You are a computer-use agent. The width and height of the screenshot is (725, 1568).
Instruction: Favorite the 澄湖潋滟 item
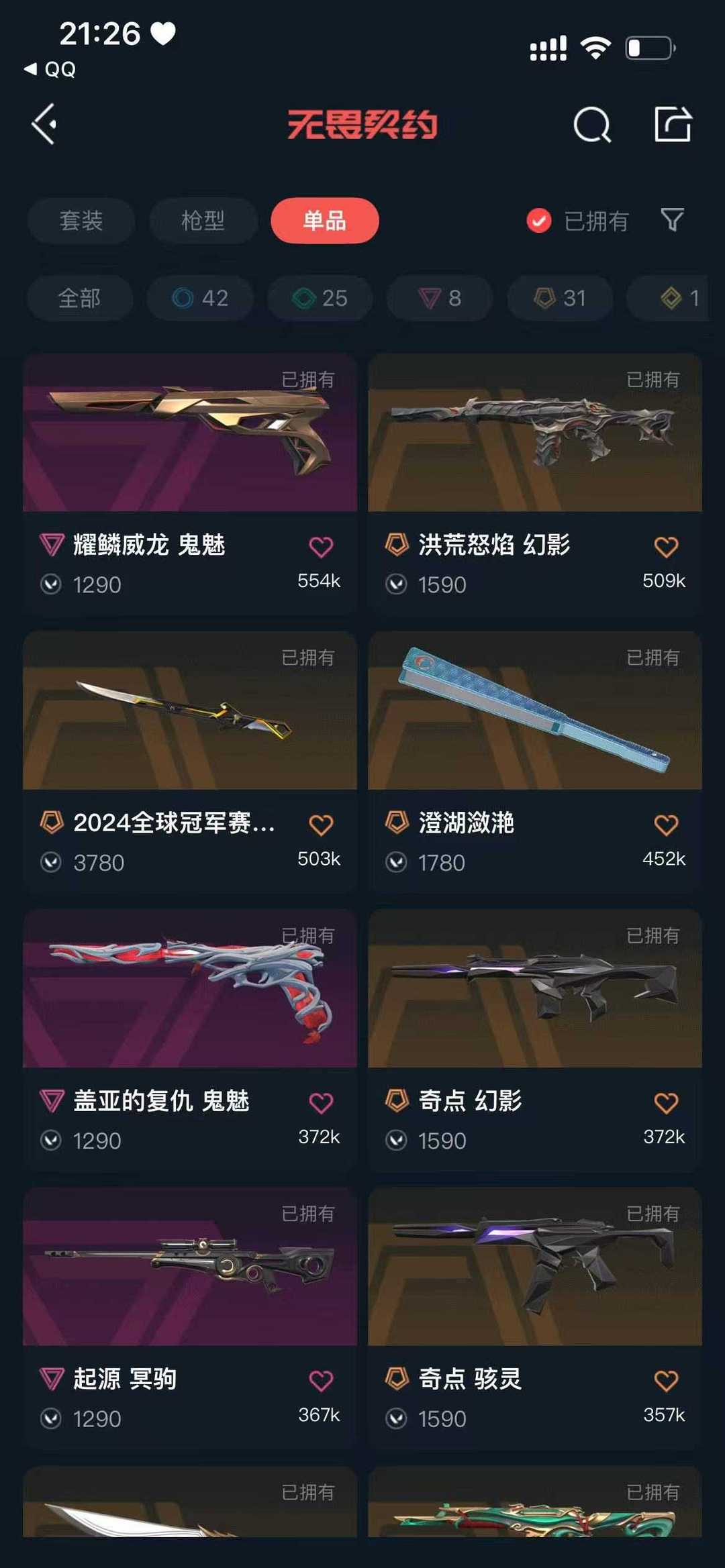coord(665,824)
